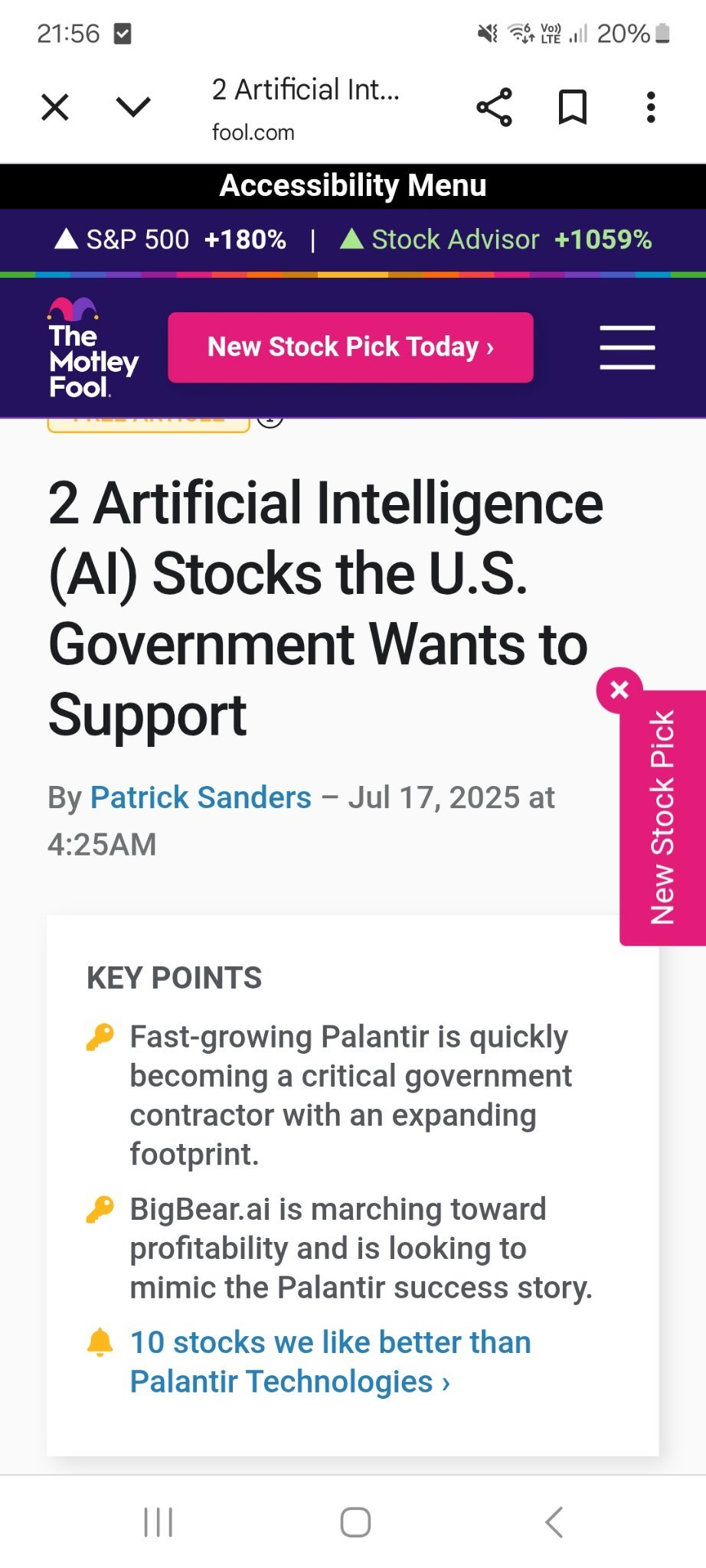View author Patrick Sanders' profile
Image resolution: width=706 pixels, height=1568 pixels.
point(201,797)
